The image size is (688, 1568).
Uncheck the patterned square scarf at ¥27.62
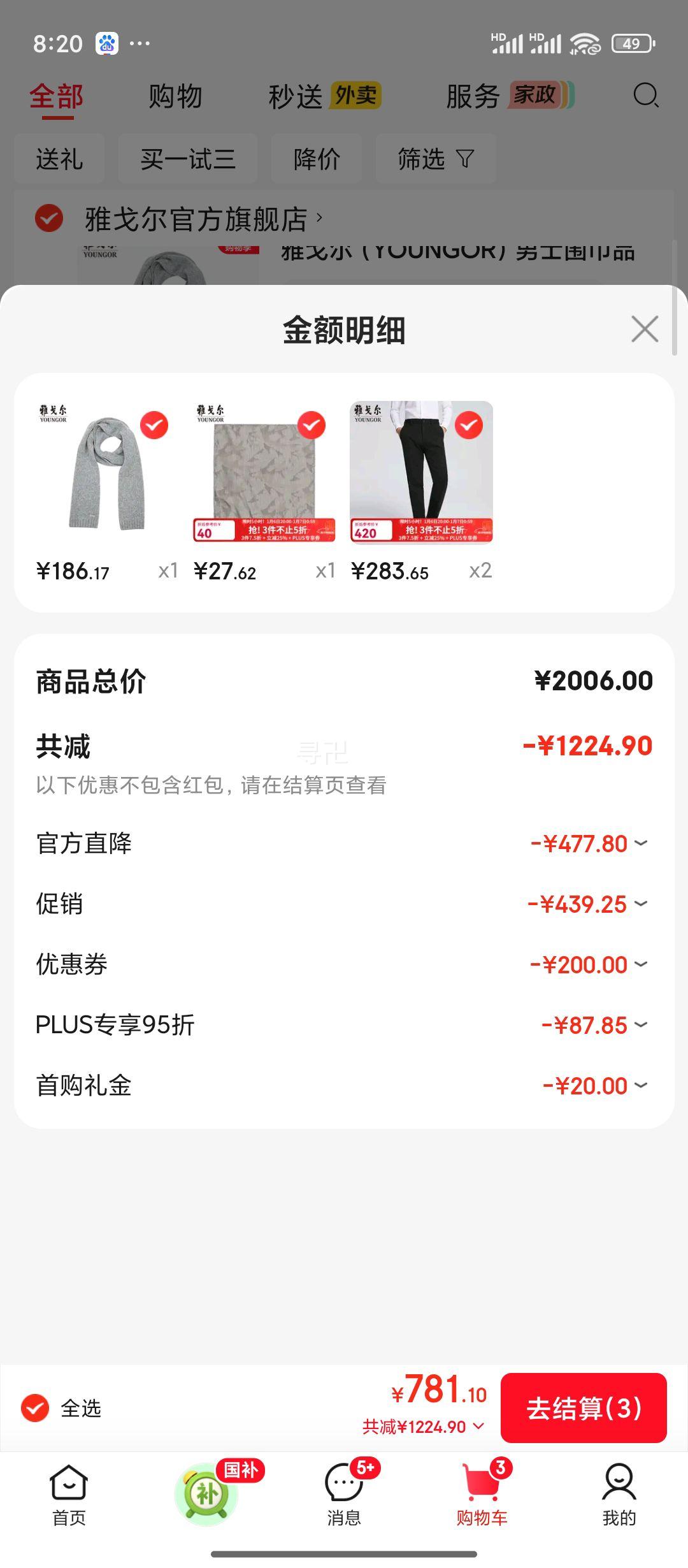pos(312,425)
